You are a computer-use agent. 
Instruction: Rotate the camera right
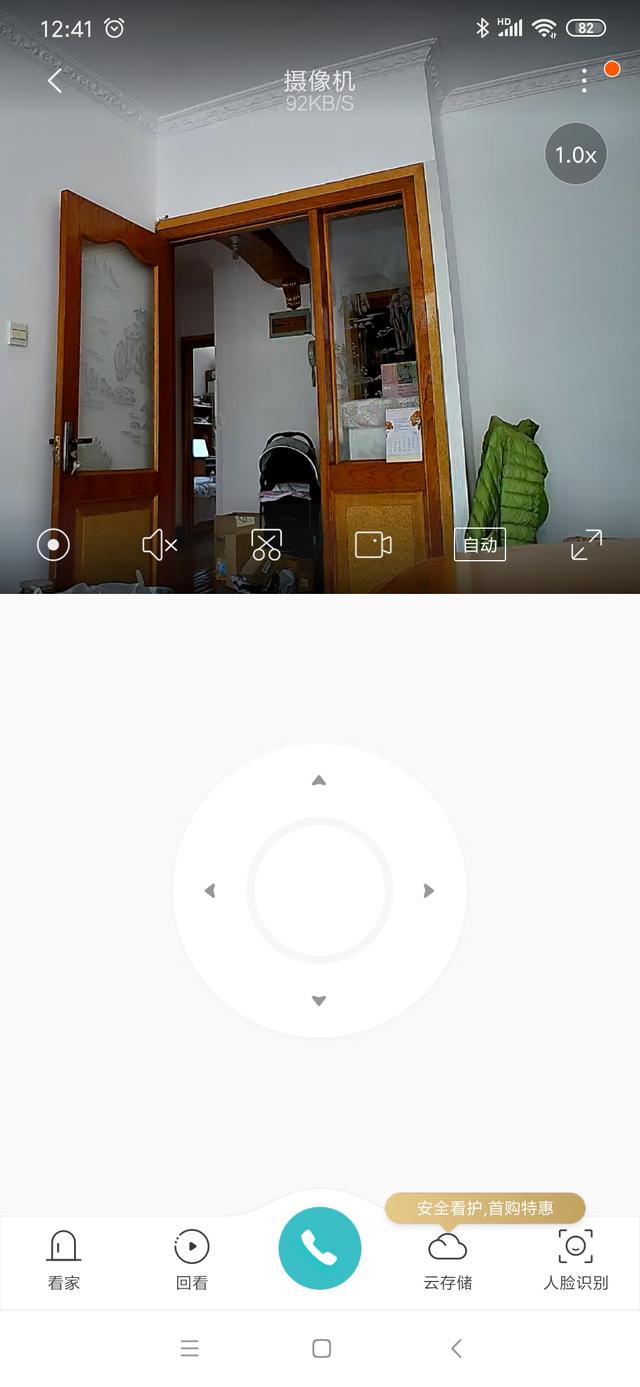pos(428,891)
